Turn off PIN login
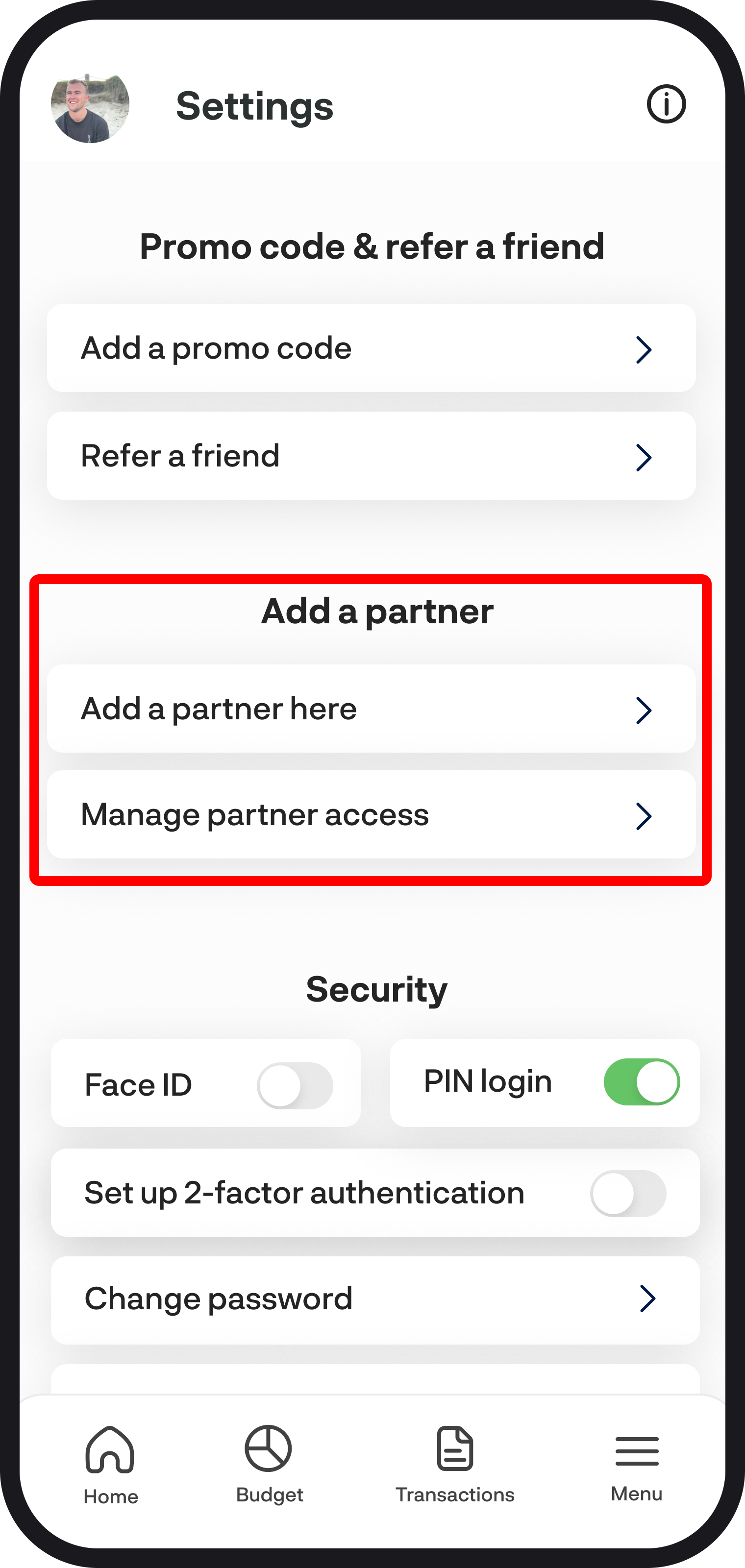Viewport: 745px width, 1568px height. pos(642,1081)
